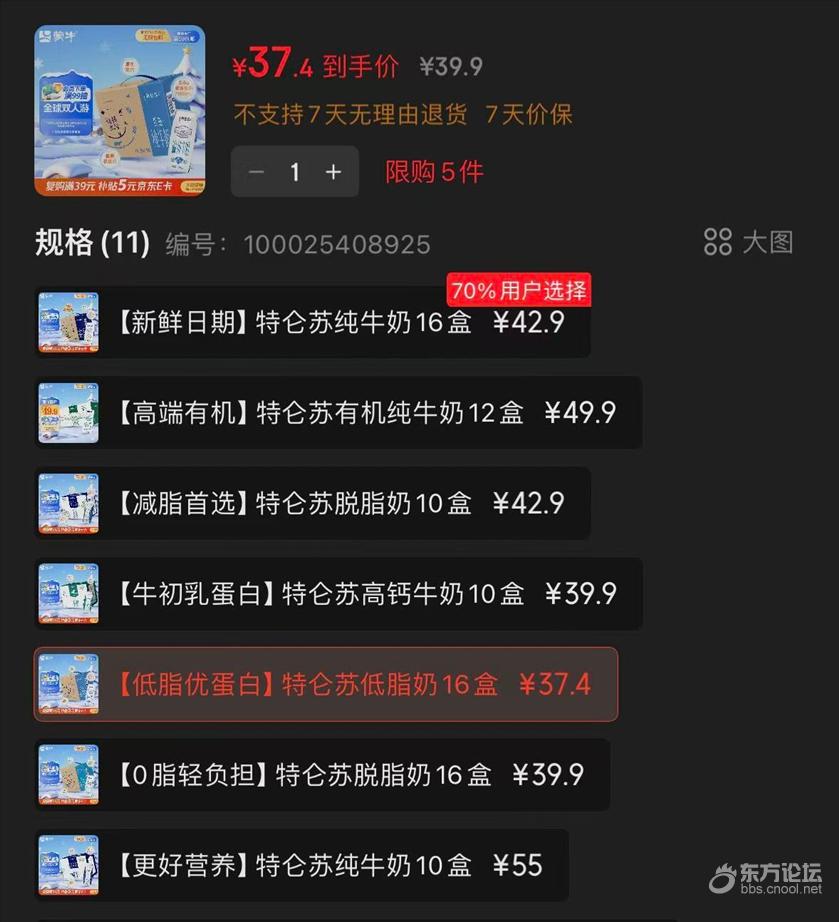Select 【更好营养】特仑苏纯牛奶10盒 at ¥55
The width and height of the screenshot is (839, 922).
tap(301, 865)
